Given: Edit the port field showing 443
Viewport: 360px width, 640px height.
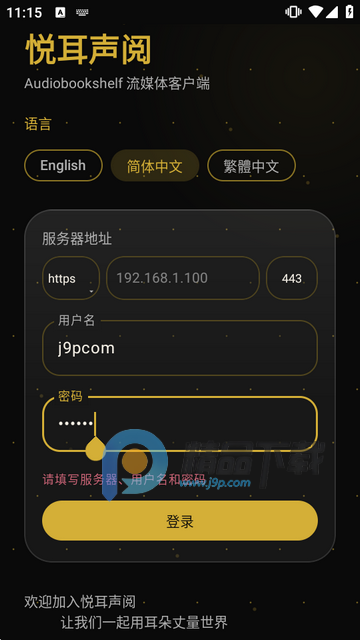Looking at the screenshot, I should 292,278.
